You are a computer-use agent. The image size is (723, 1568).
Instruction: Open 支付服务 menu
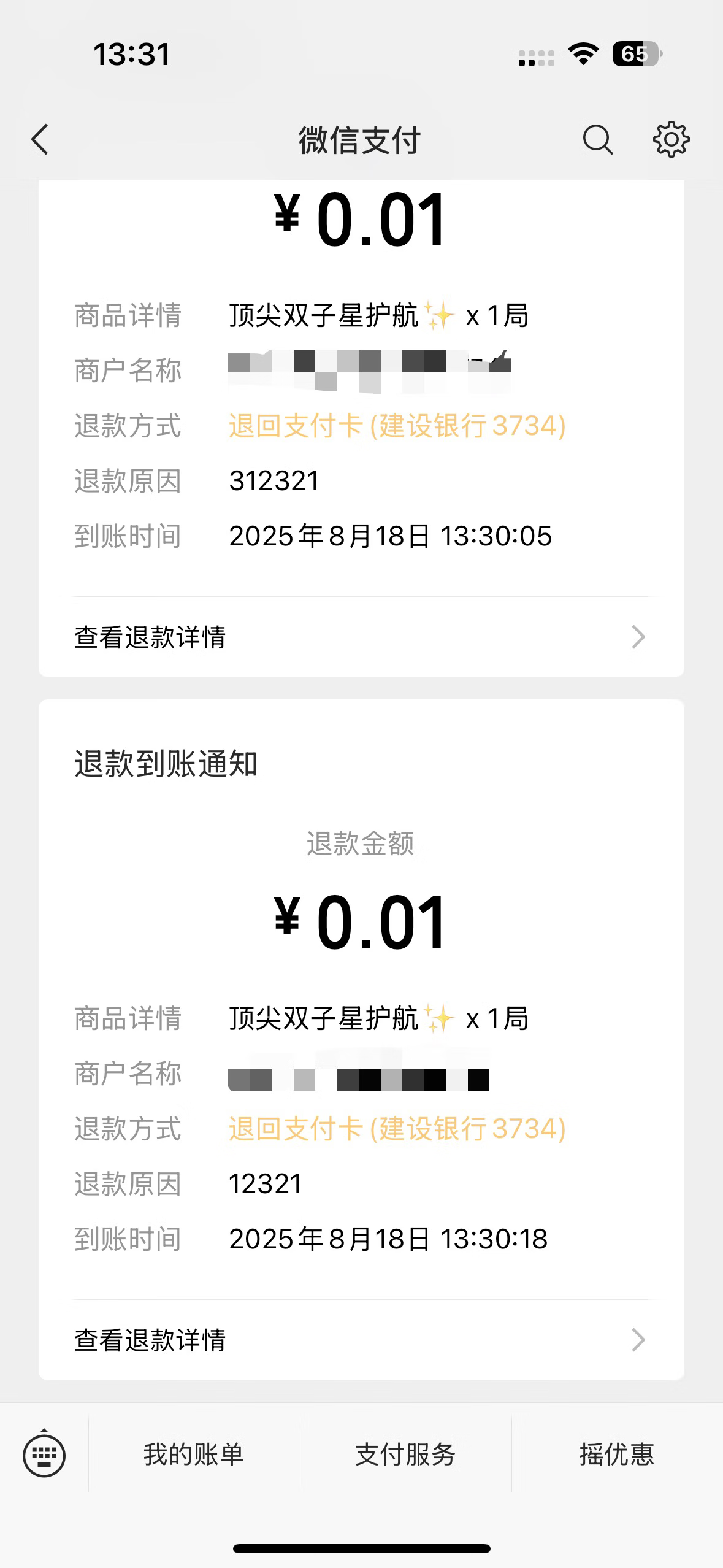coord(405,1454)
